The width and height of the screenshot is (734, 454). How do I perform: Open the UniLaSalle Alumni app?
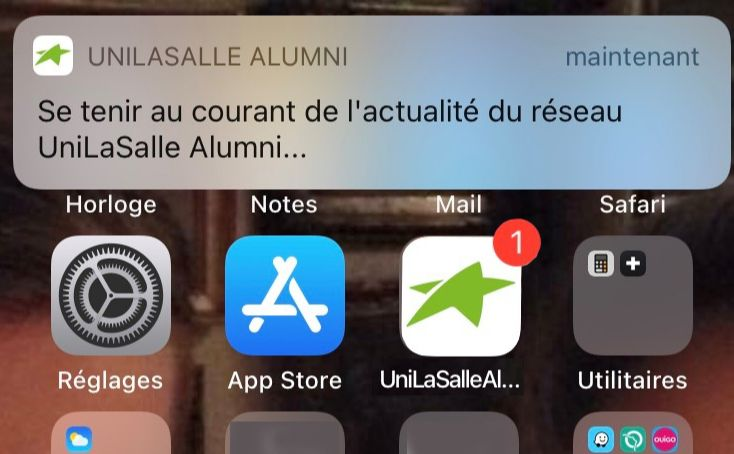[460, 297]
